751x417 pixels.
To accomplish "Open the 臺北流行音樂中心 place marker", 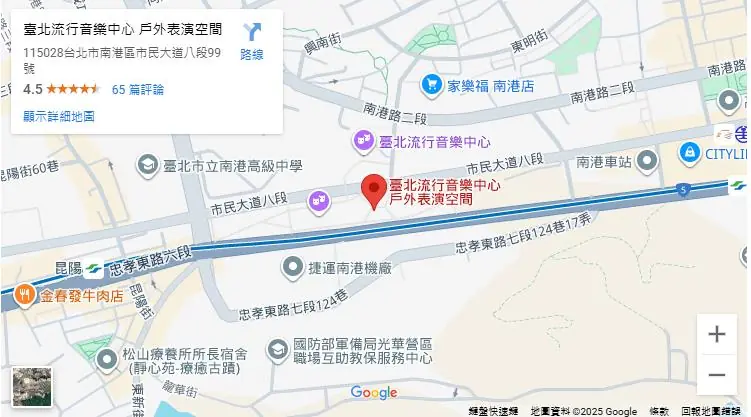I will [364, 141].
